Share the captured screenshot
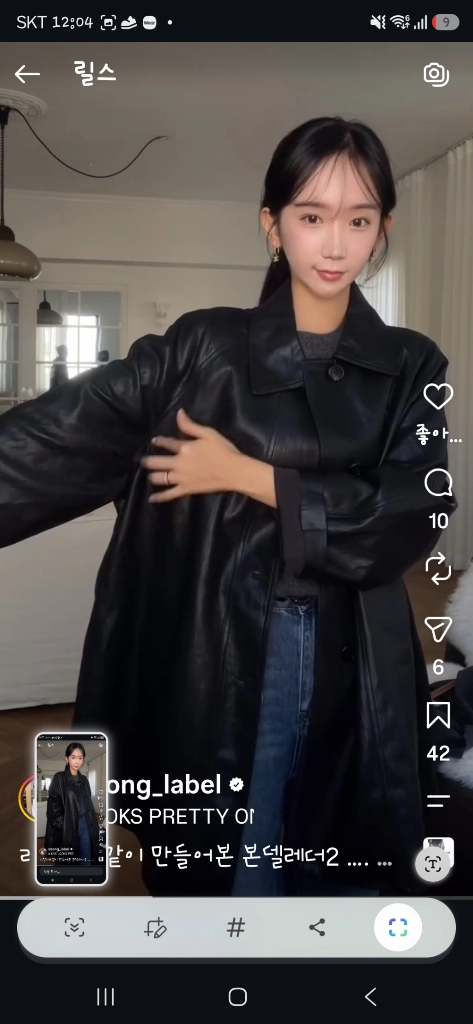Screen dimensions: 473x1024 point(317,927)
